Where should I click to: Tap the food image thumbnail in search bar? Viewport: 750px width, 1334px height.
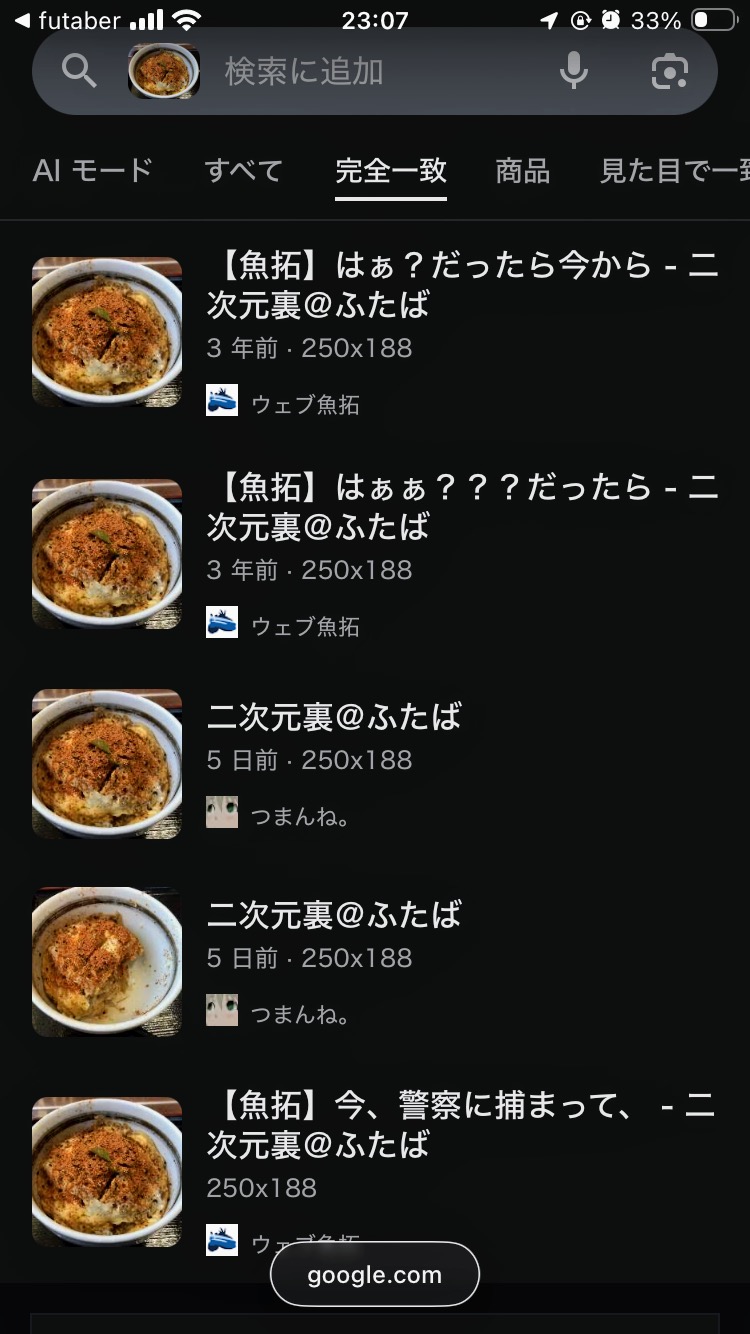164,72
